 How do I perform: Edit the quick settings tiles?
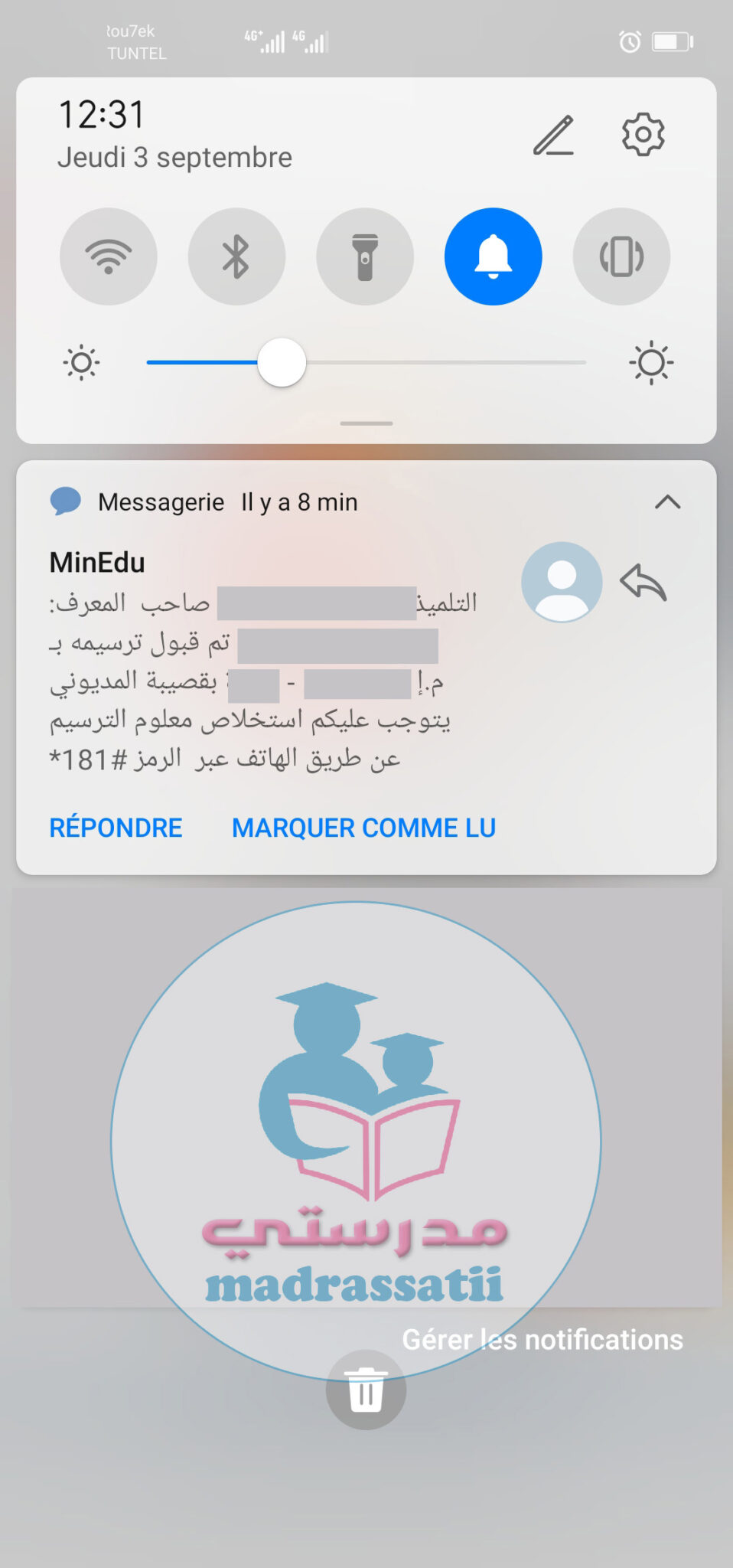553,135
